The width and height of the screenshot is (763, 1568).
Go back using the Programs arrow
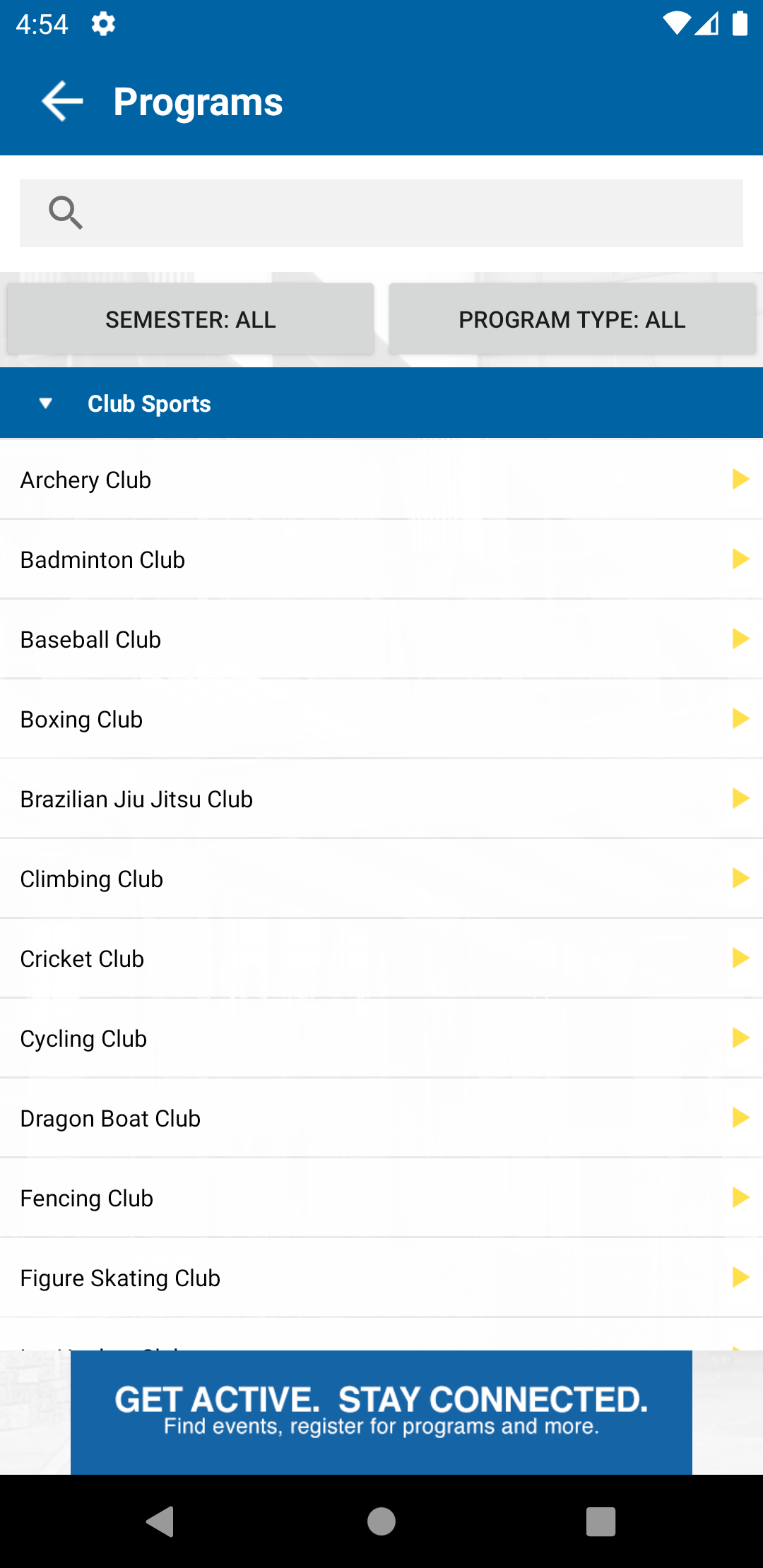(x=62, y=102)
